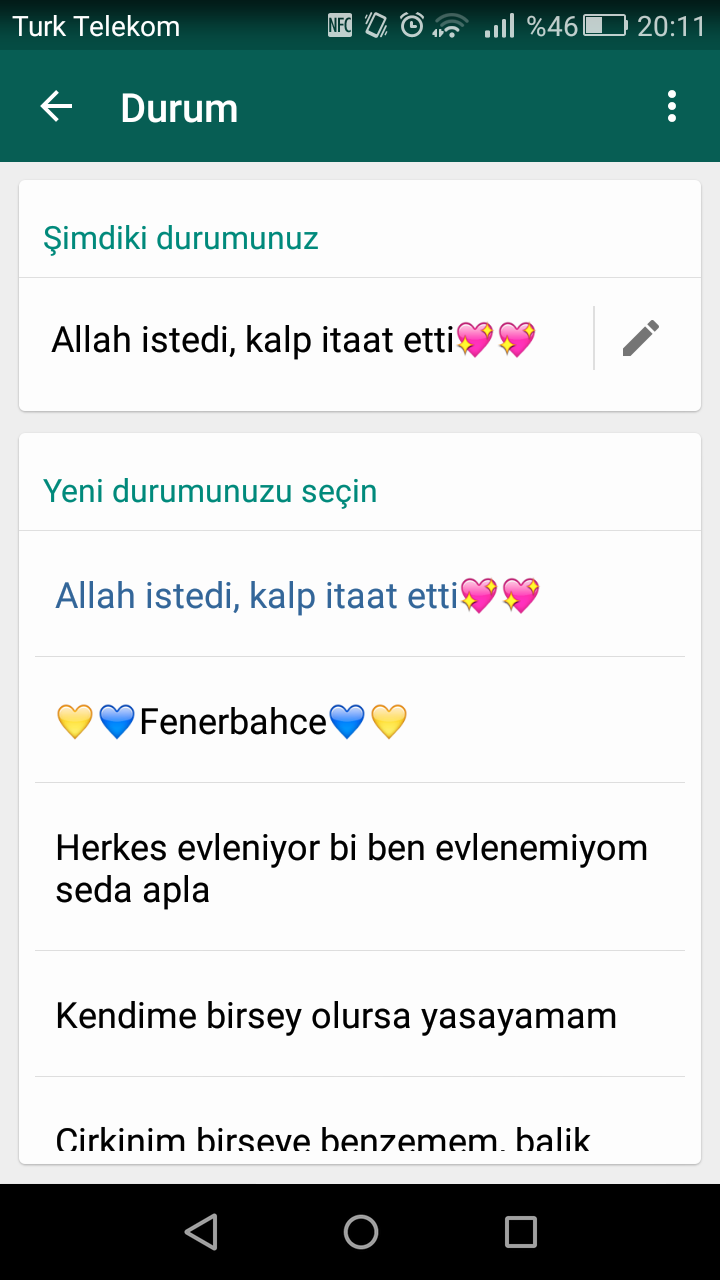Open the overflow menu
The height and width of the screenshot is (1280, 720).
coord(671,107)
